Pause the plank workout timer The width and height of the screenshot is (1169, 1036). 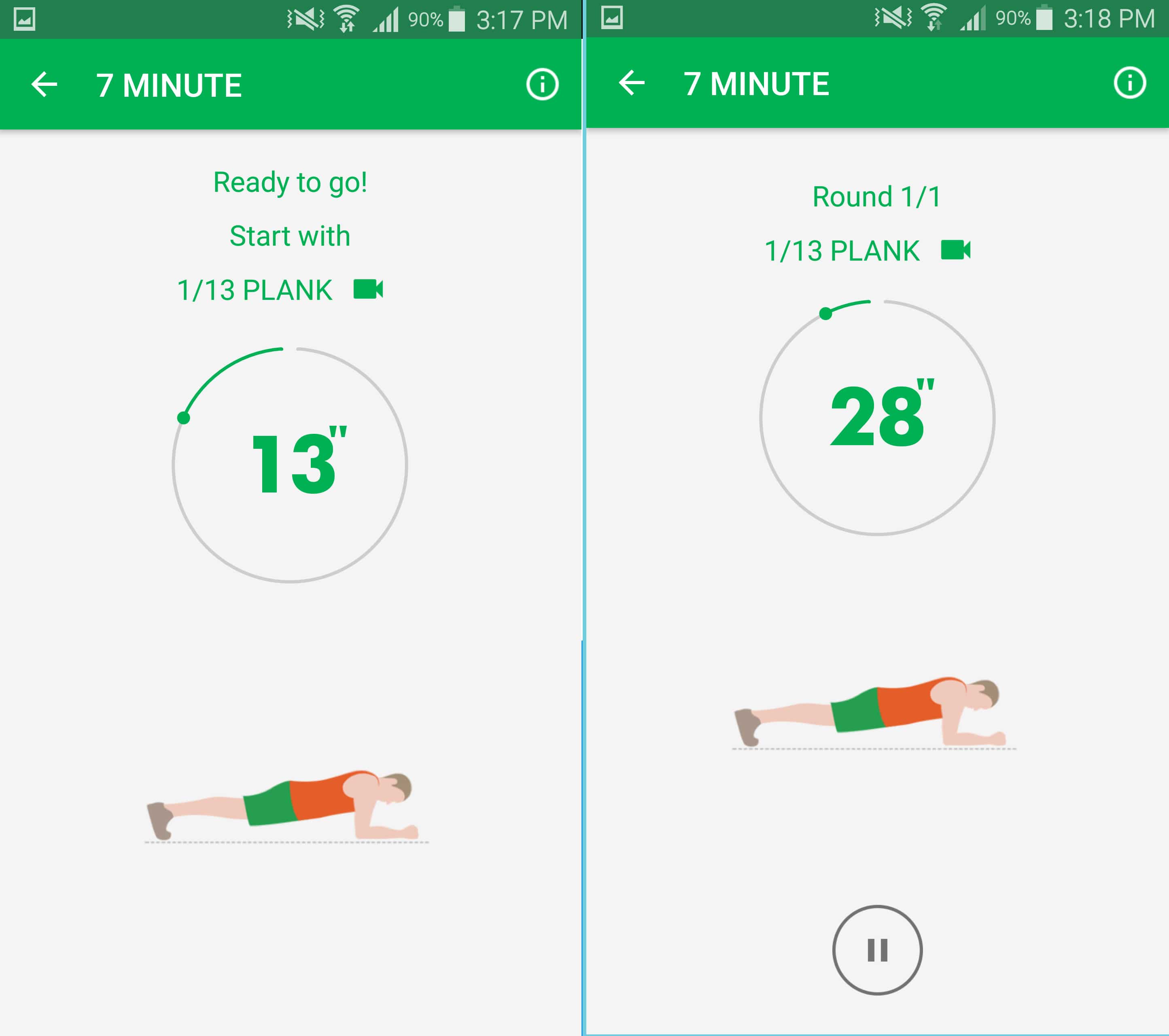pyautogui.click(x=877, y=950)
